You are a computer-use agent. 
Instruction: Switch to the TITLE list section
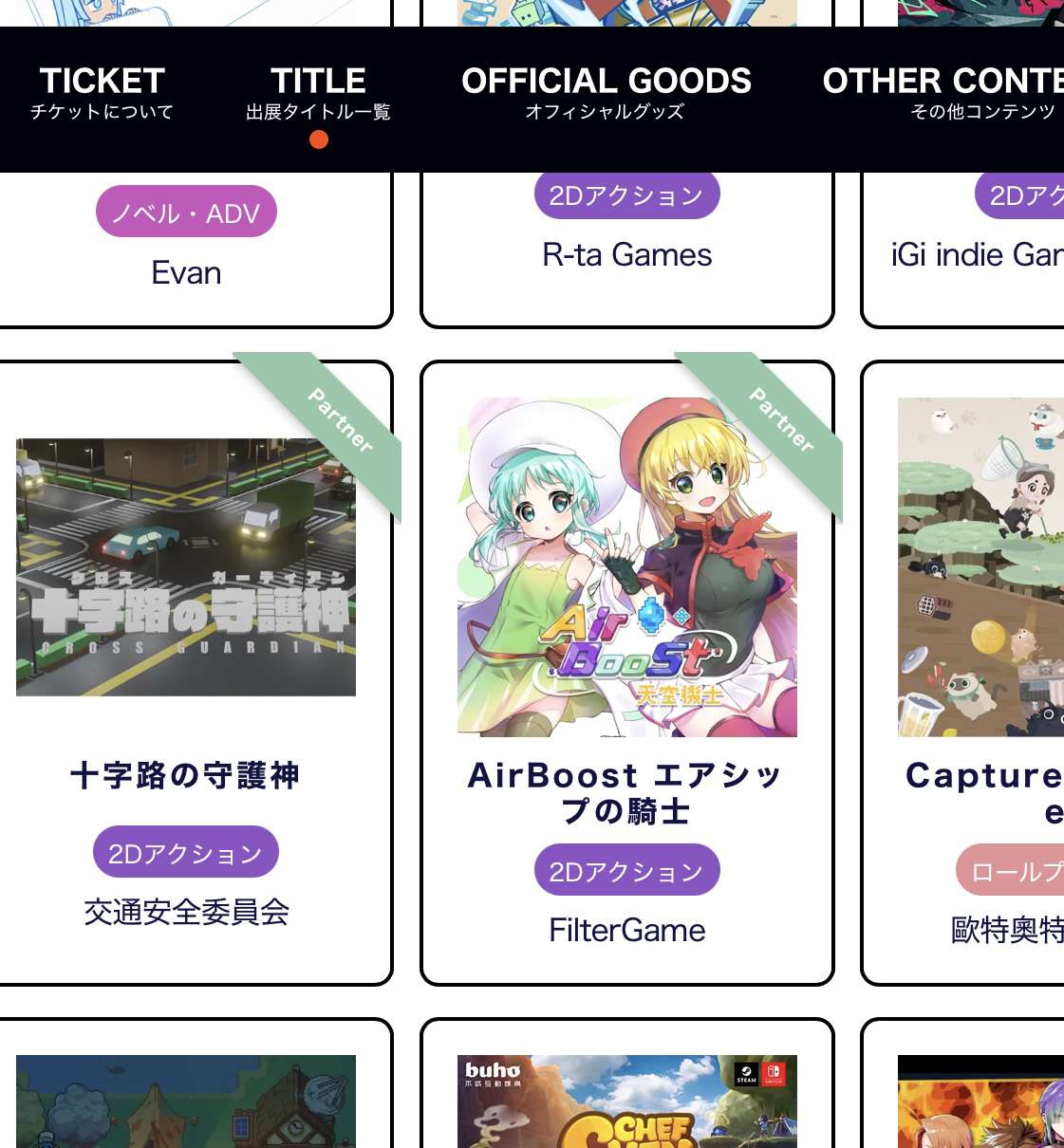pos(318,94)
